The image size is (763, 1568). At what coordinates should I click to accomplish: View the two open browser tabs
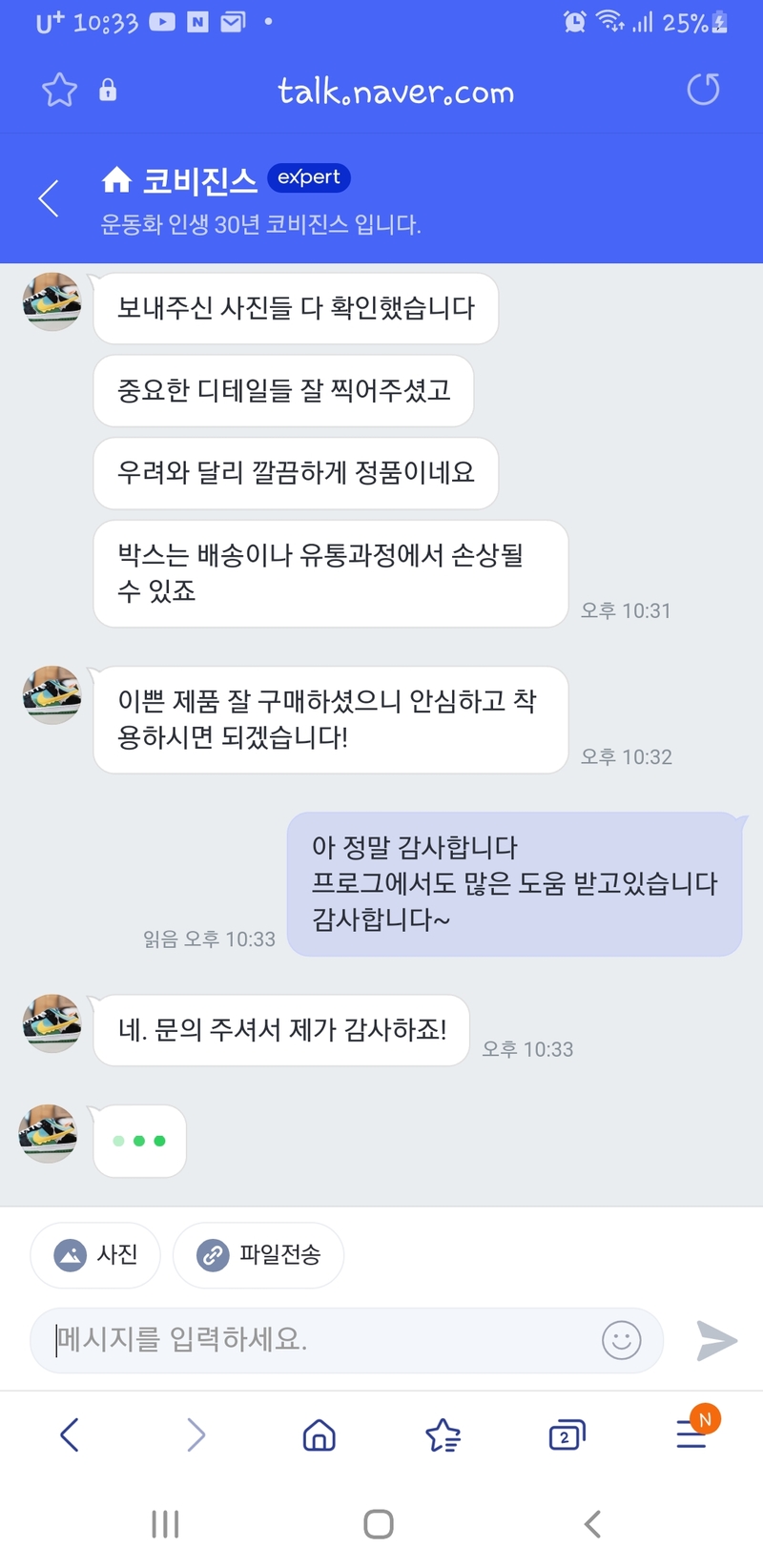tap(567, 1434)
